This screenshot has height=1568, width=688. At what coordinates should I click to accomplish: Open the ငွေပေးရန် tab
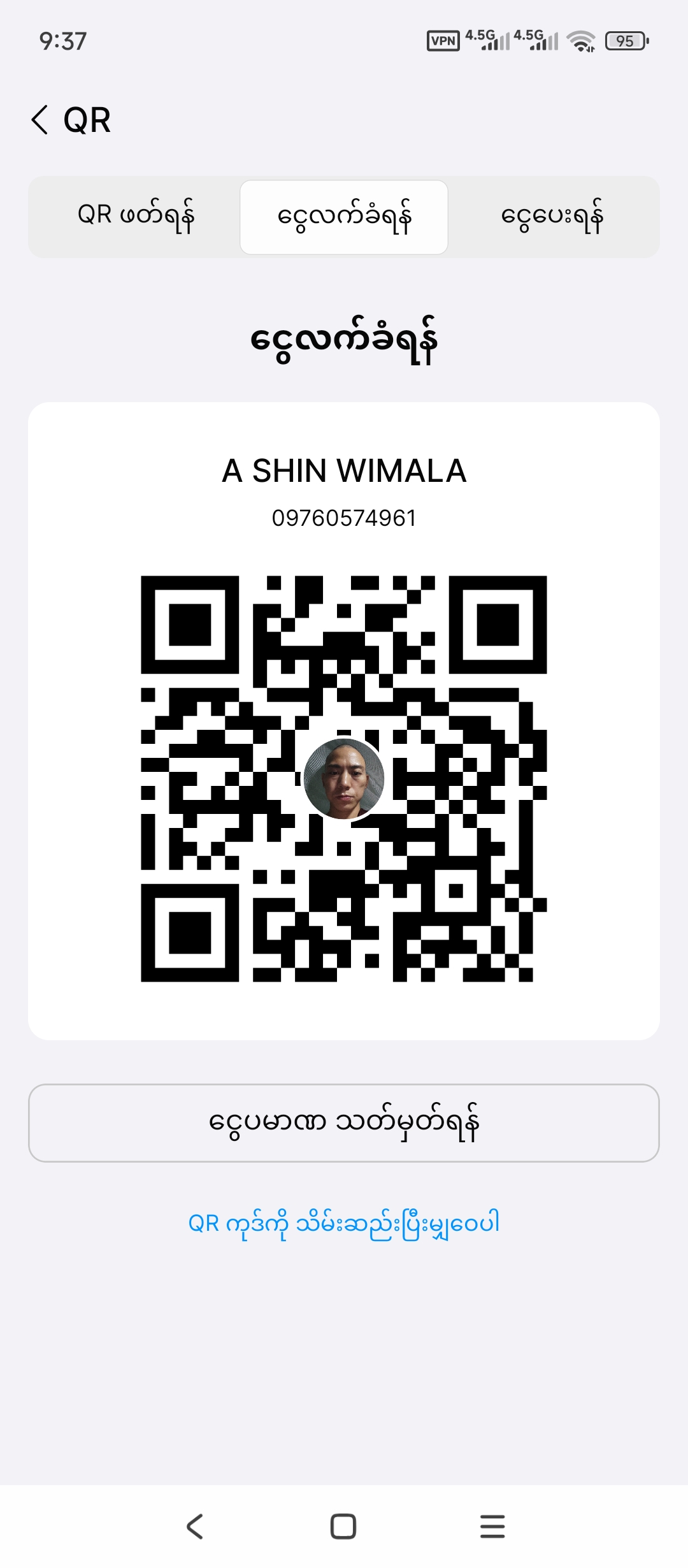click(552, 217)
